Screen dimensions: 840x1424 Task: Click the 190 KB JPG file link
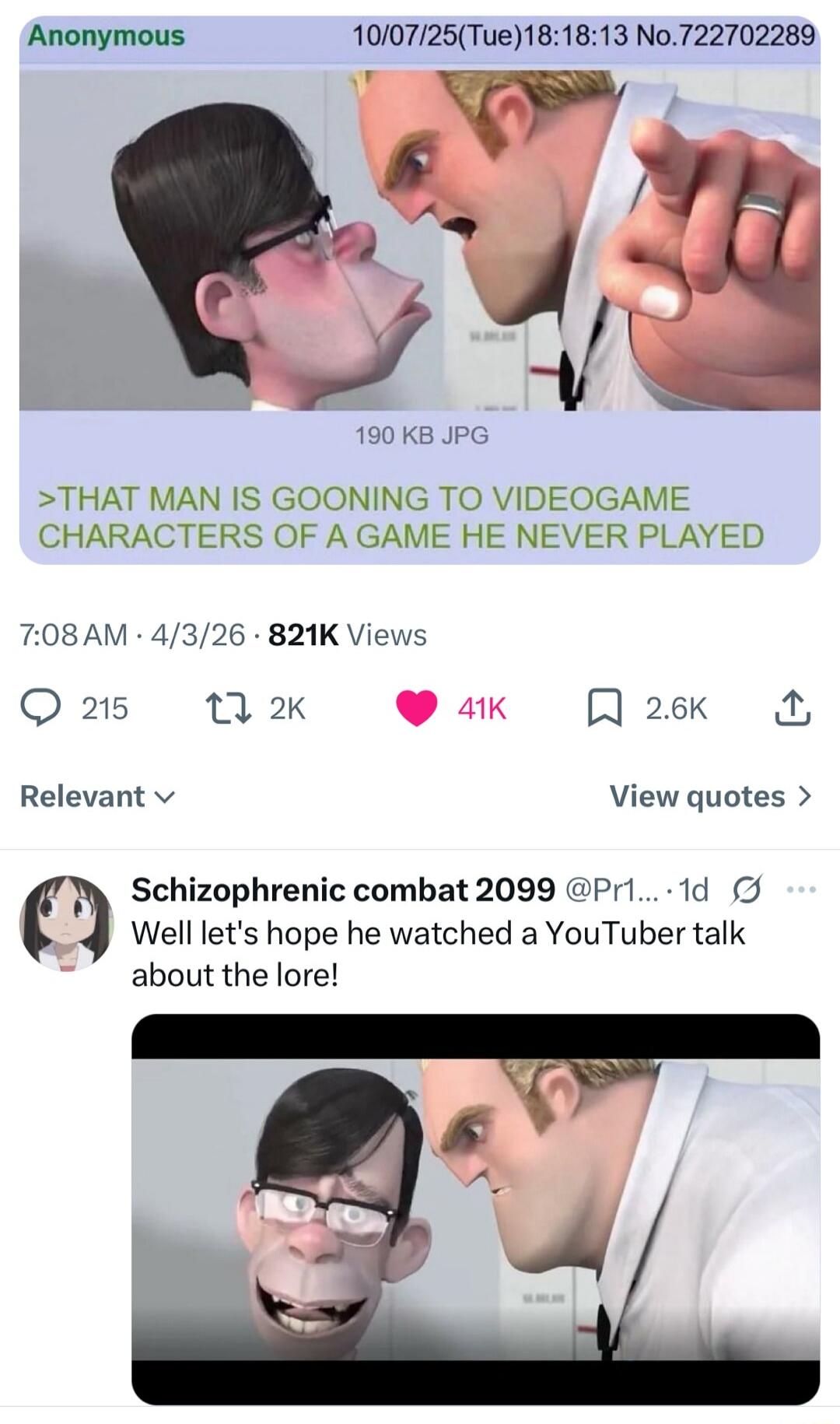click(420, 437)
